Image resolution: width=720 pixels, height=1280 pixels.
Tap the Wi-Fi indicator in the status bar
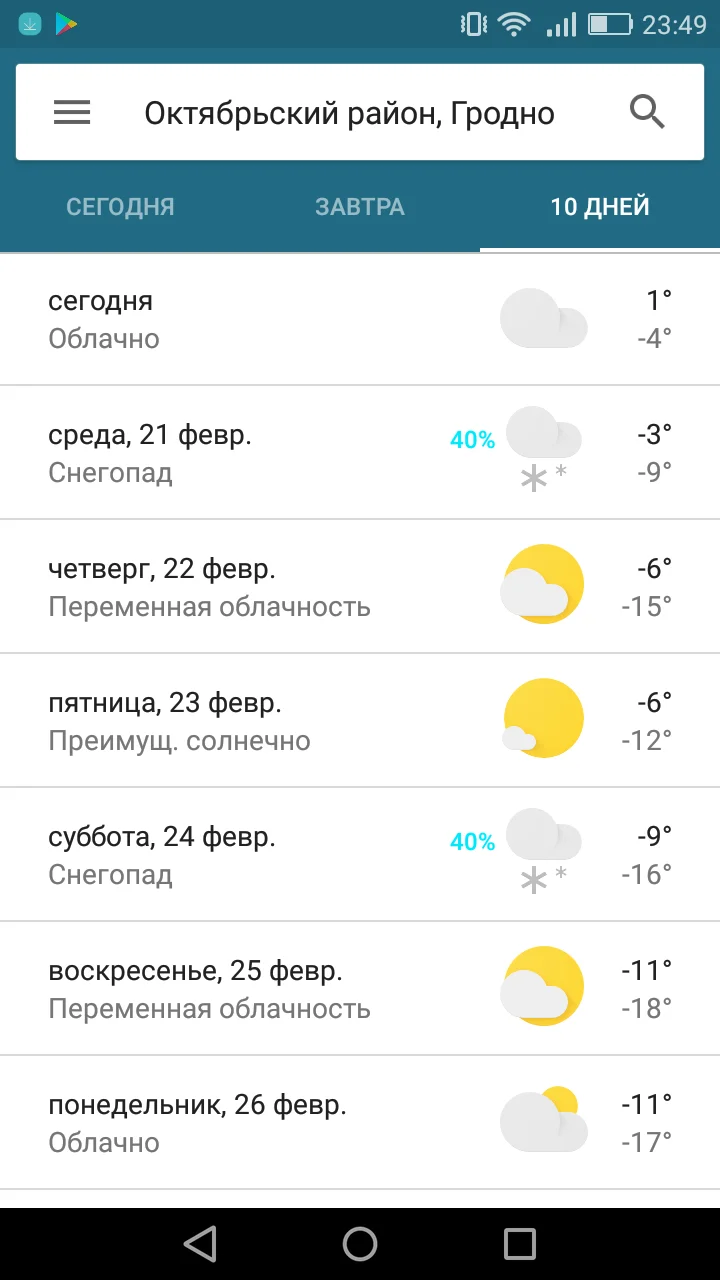coord(513,23)
